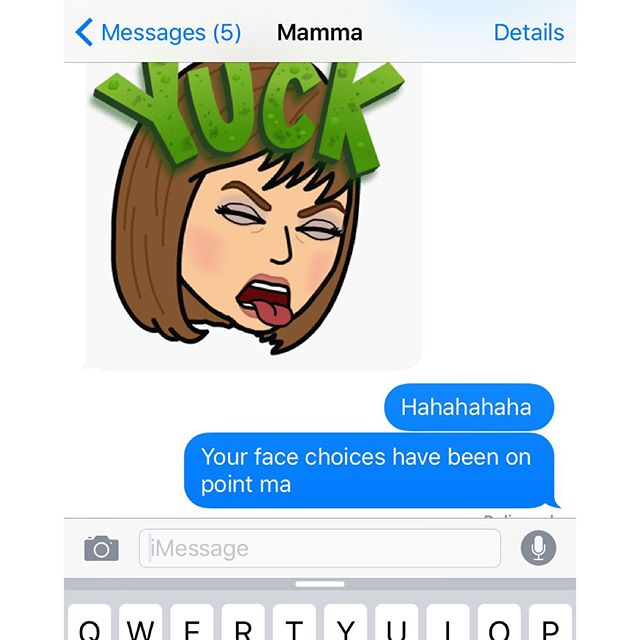The height and width of the screenshot is (640, 640).
Task: Open Details for the Mamma conversation
Action: [528, 32]
